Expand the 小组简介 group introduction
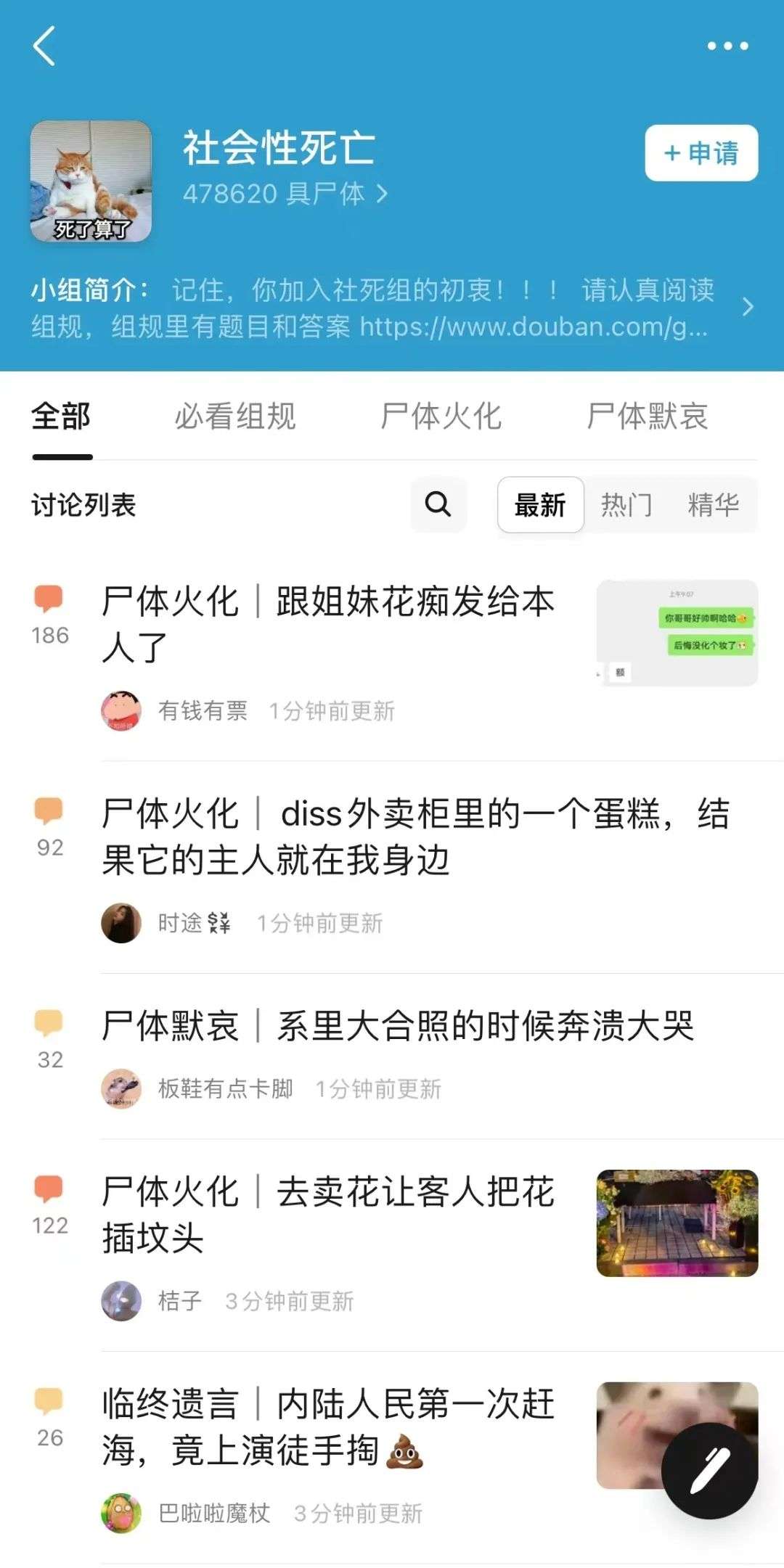The width and height of the screenshot is (784, 1568). (x=748, y=308)
